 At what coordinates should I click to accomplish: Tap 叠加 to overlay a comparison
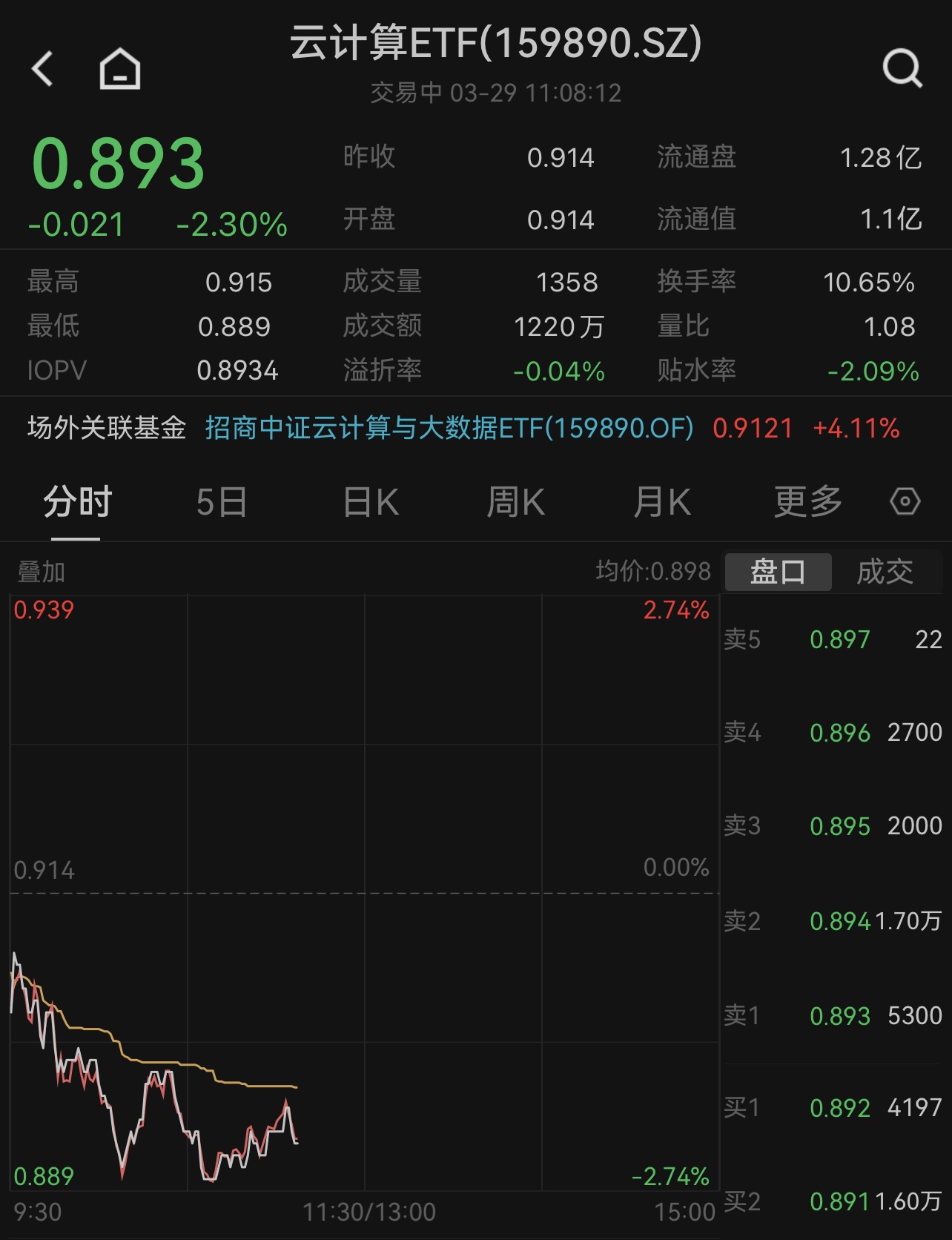(42, 572)
